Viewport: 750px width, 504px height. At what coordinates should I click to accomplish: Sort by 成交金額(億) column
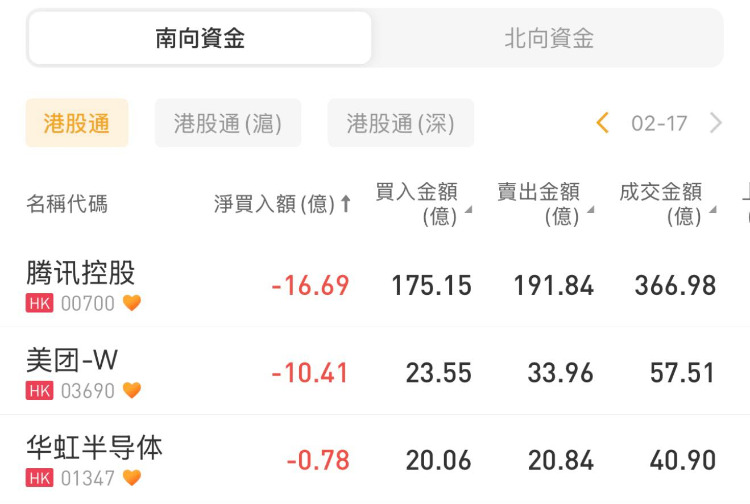pos(667,203)
